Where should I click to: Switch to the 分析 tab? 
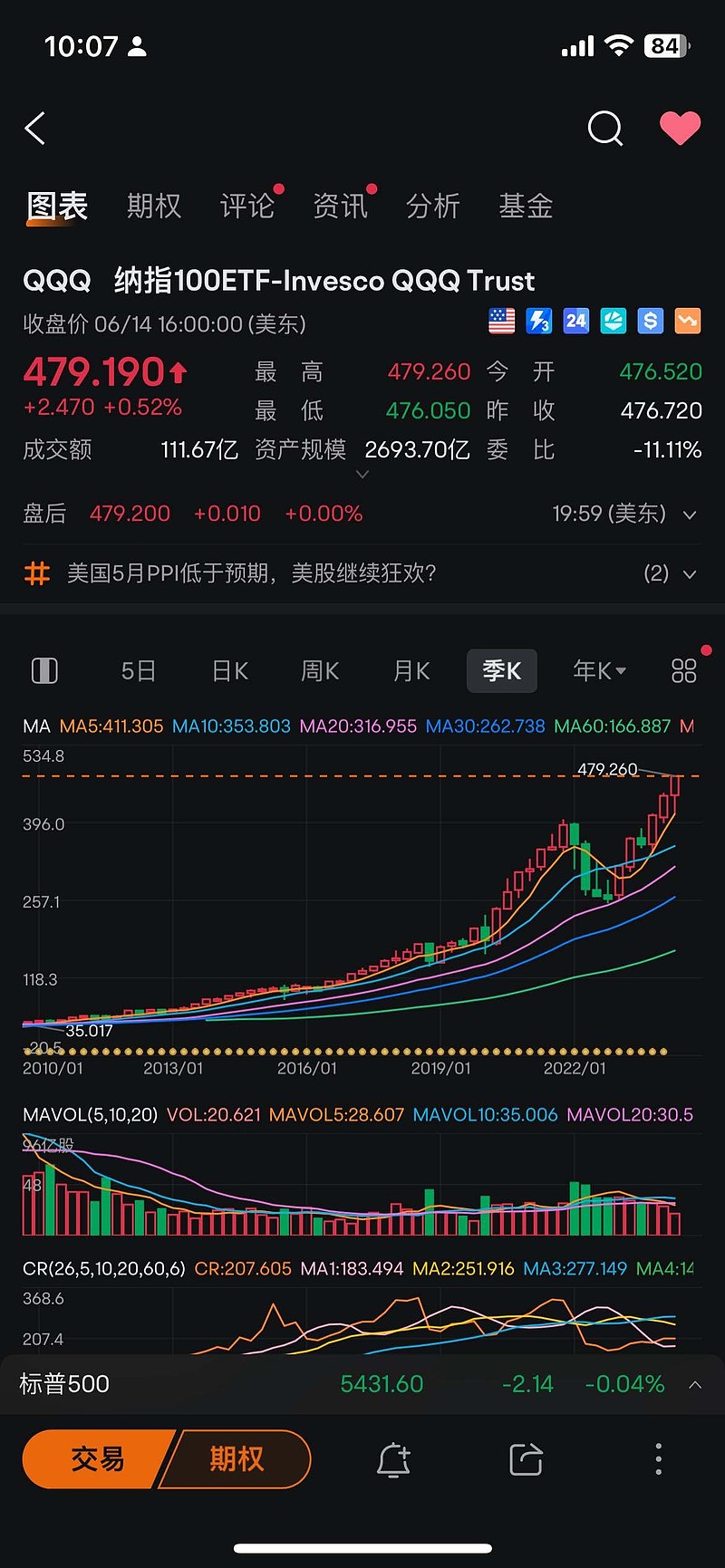click(433, 207)
